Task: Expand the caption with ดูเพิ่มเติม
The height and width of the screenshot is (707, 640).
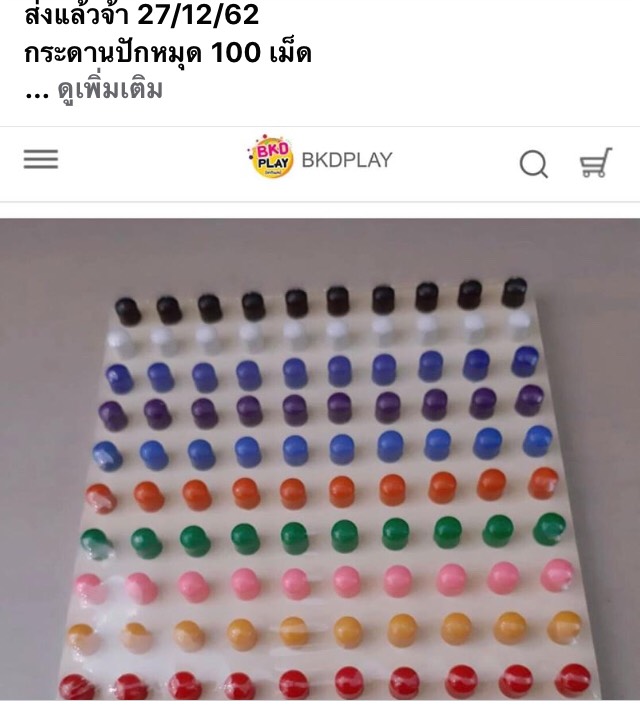Action: [x=110, y=90]
